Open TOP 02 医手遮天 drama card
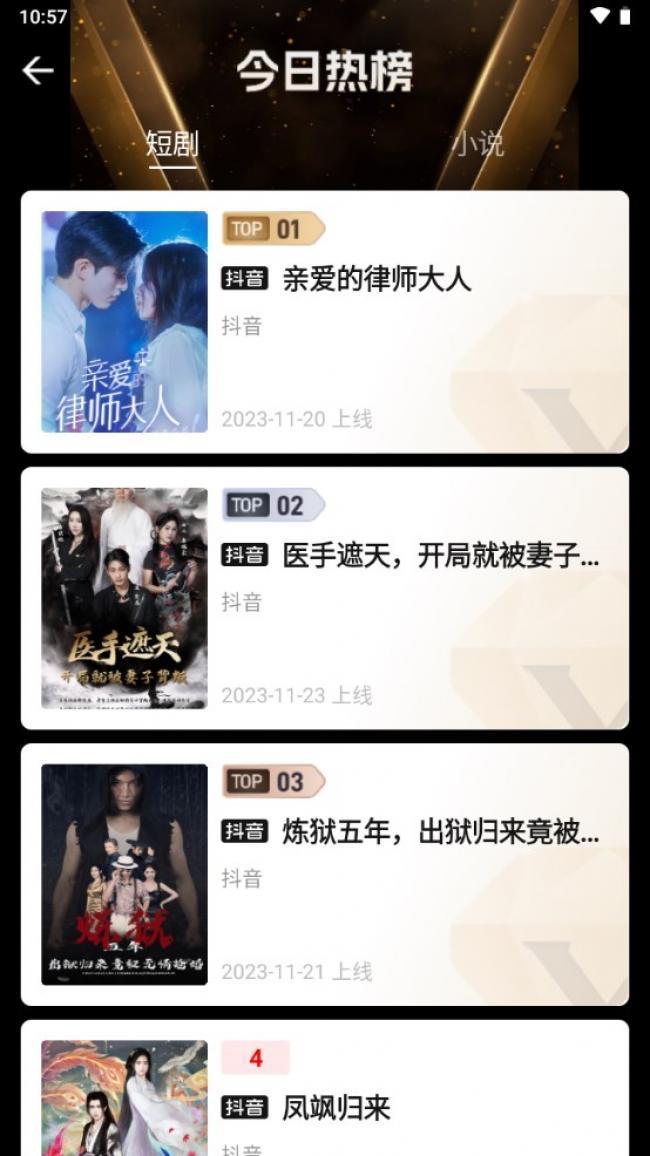Image resolution: width=650 pixels, height=1156 pixels. click(325, 598)
